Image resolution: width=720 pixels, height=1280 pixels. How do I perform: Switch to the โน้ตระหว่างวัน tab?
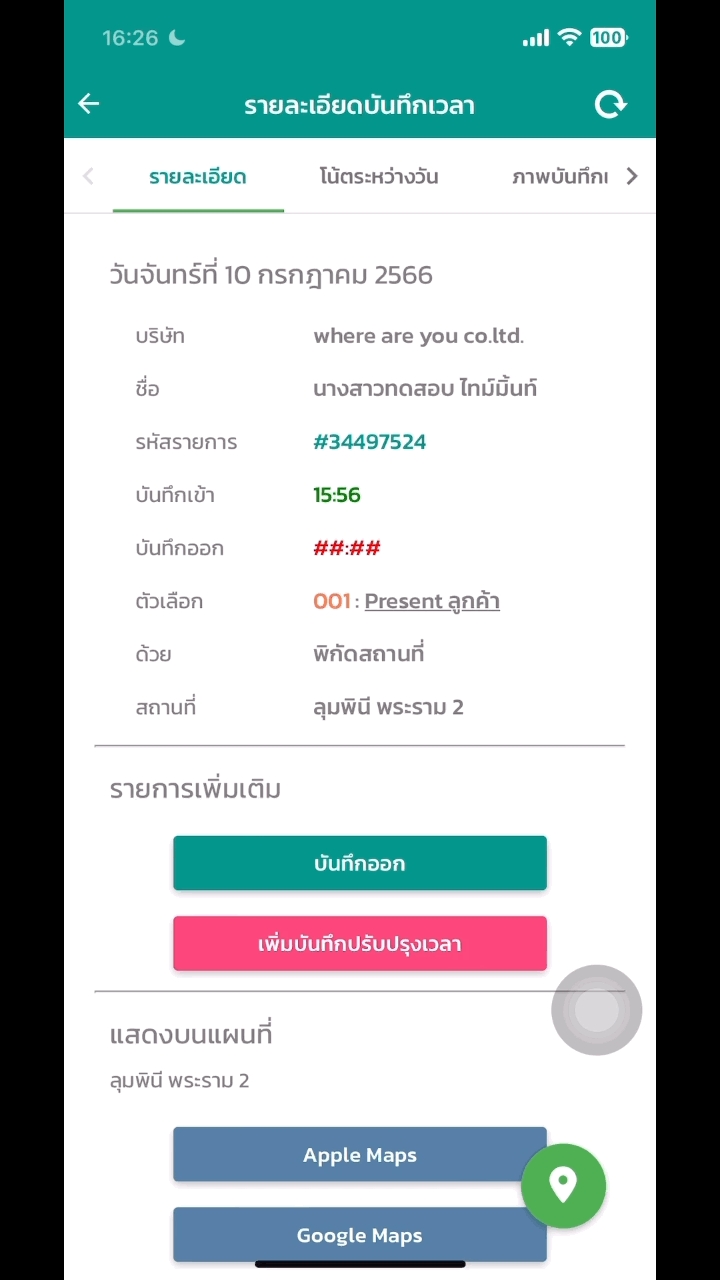pos(379,177)
